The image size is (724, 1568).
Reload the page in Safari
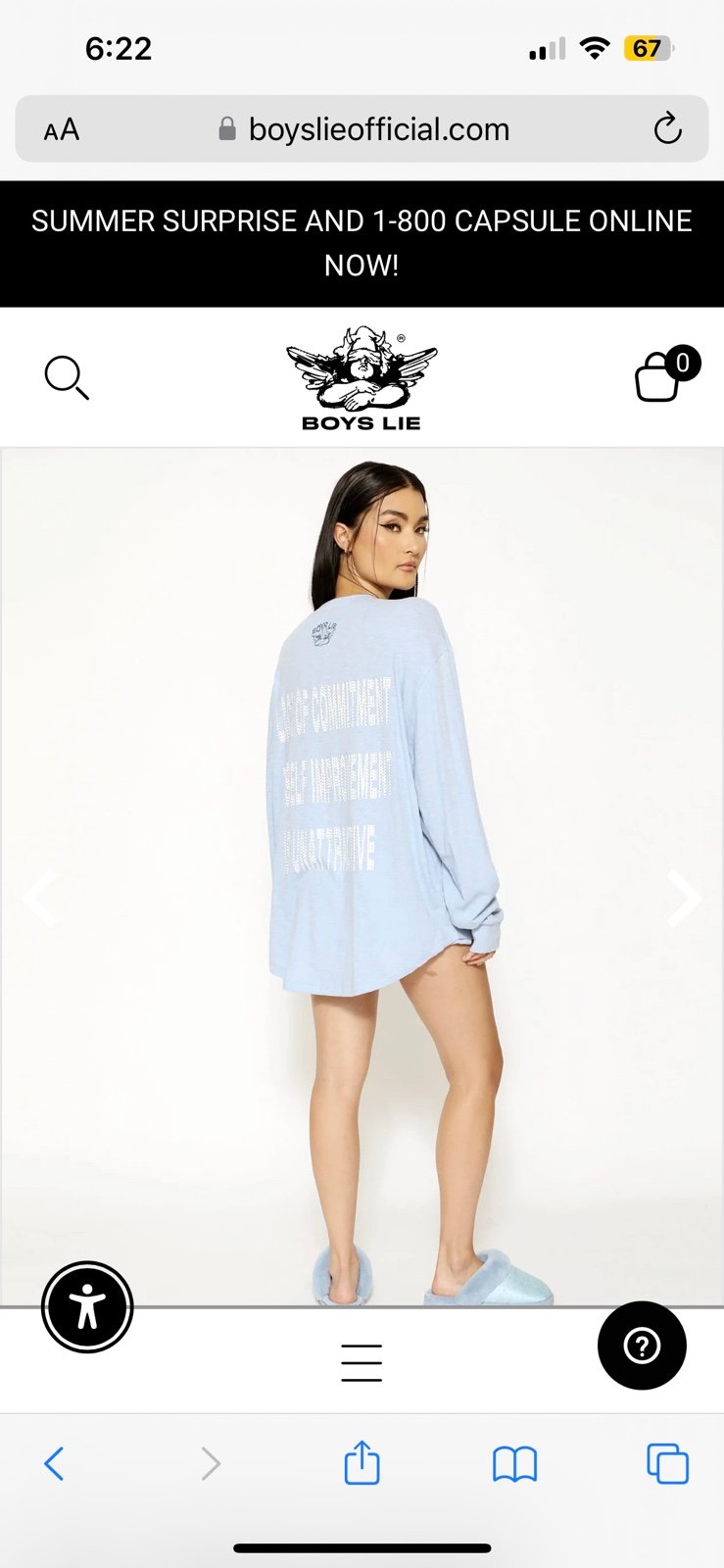pyautogui.click(x=667, y=128)
